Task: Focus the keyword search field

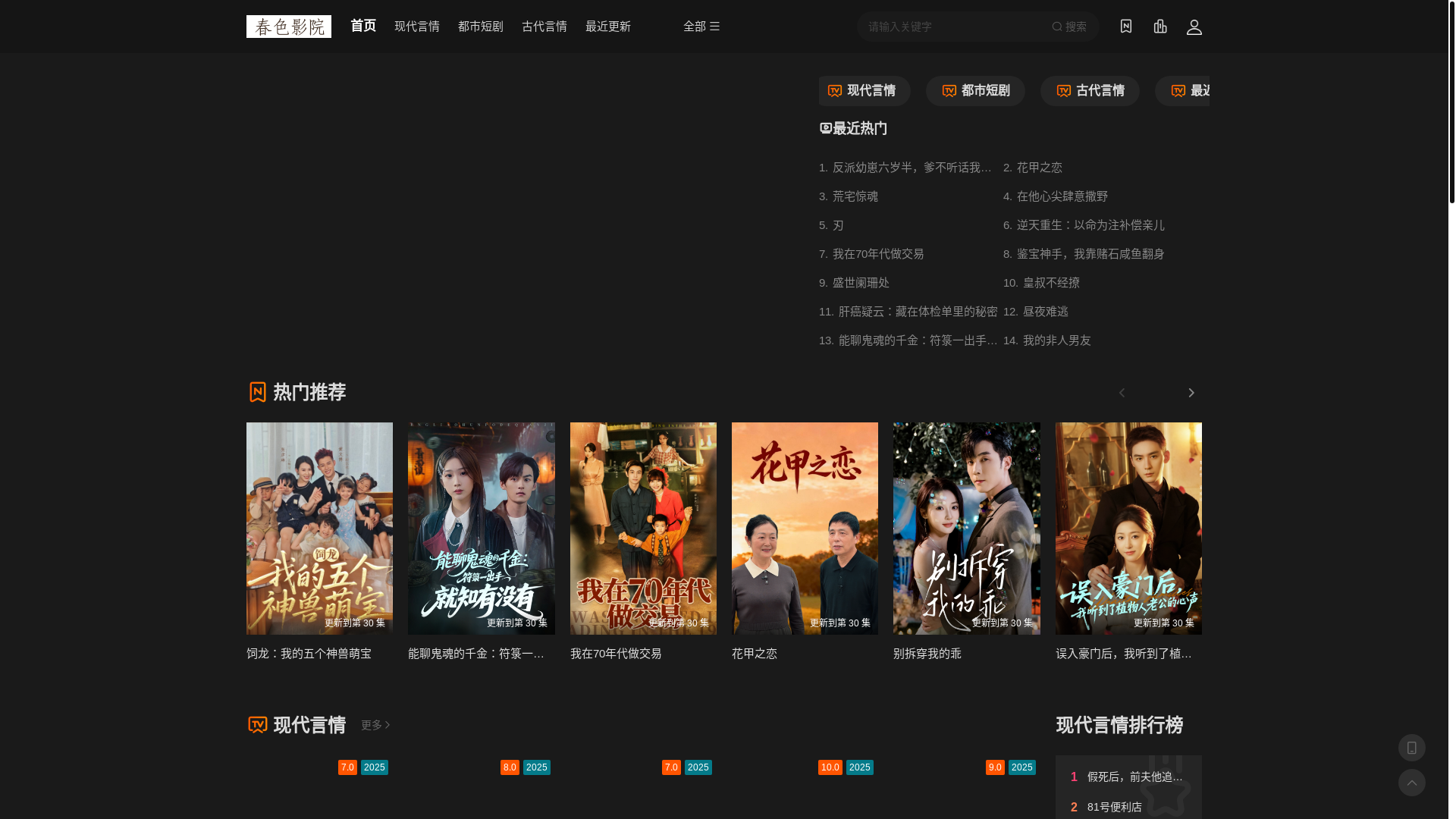Action: point(952,27)
